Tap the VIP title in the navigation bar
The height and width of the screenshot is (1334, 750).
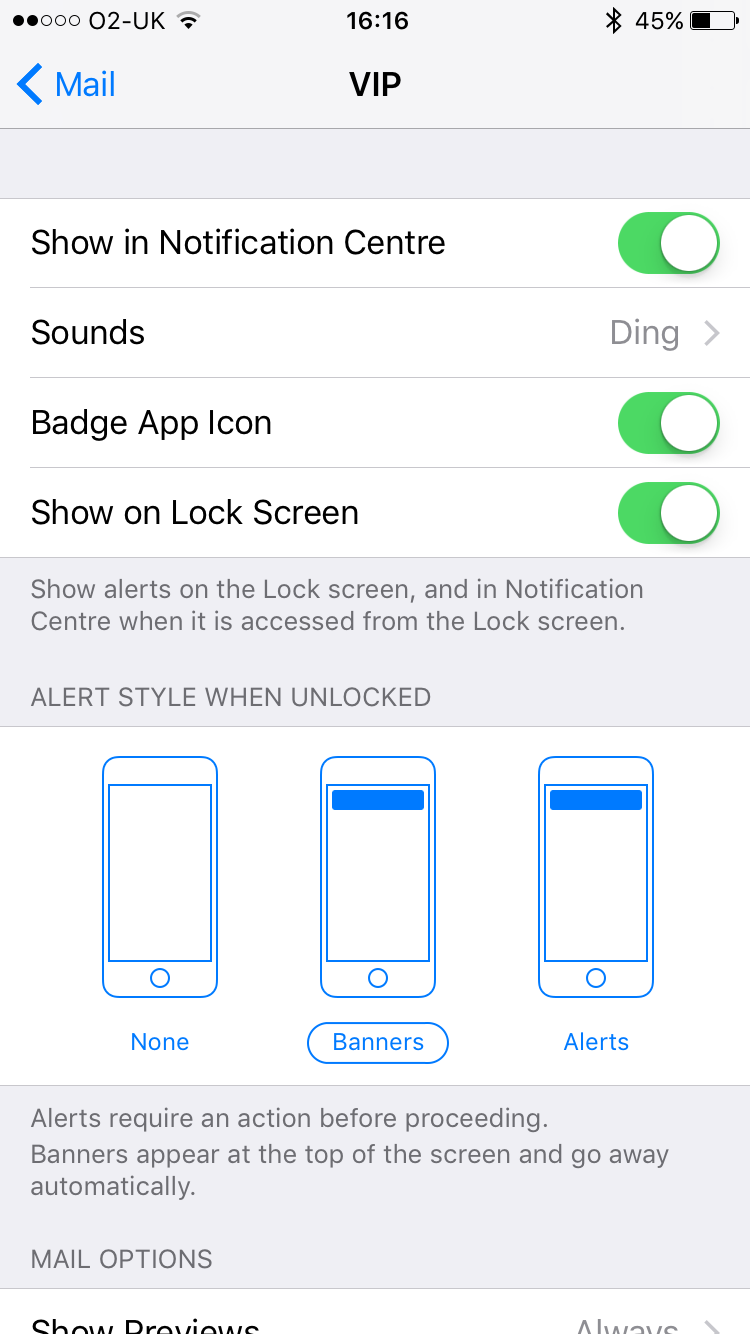tap(375, 84)
